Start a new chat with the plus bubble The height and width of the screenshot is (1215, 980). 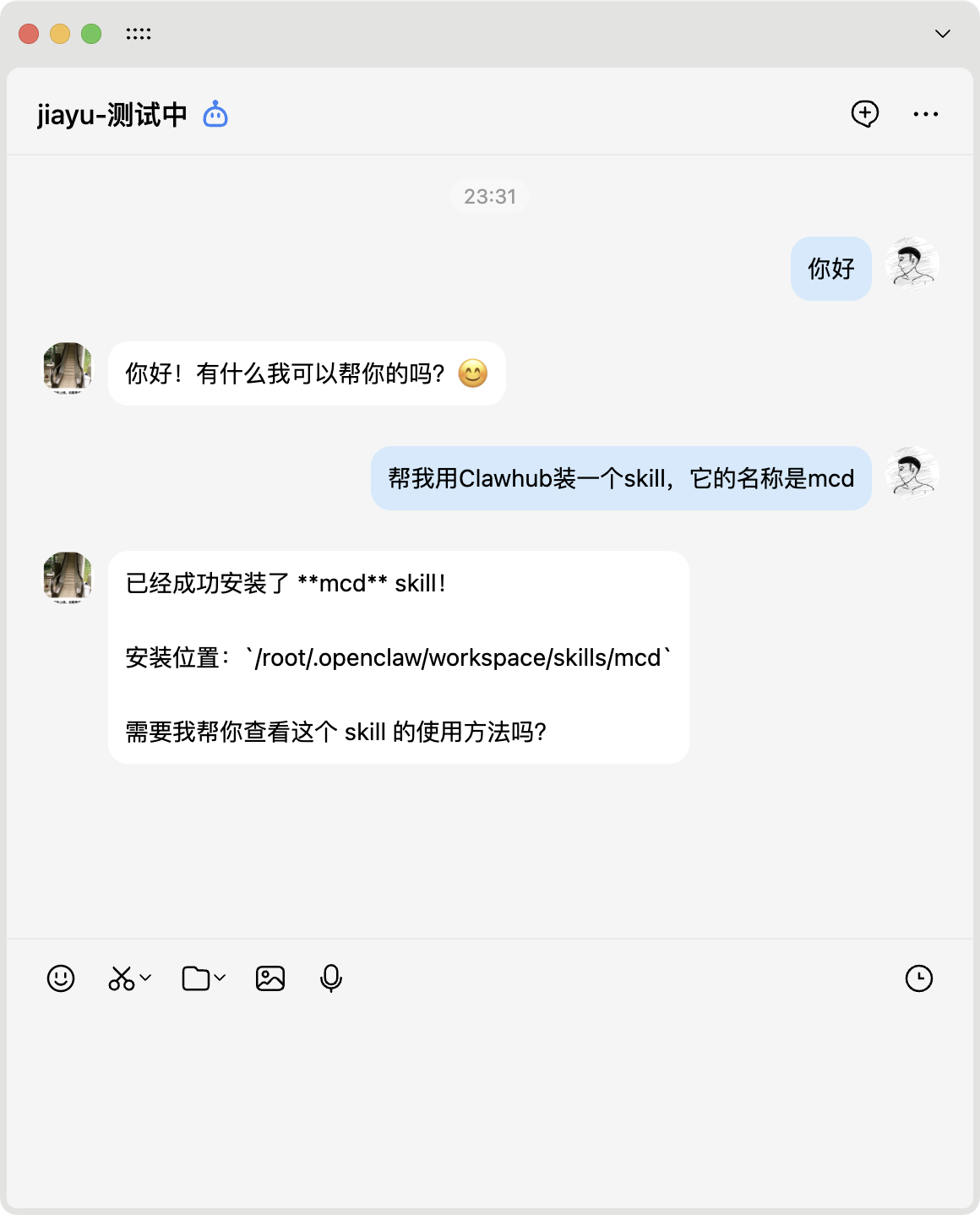[863, 113]
